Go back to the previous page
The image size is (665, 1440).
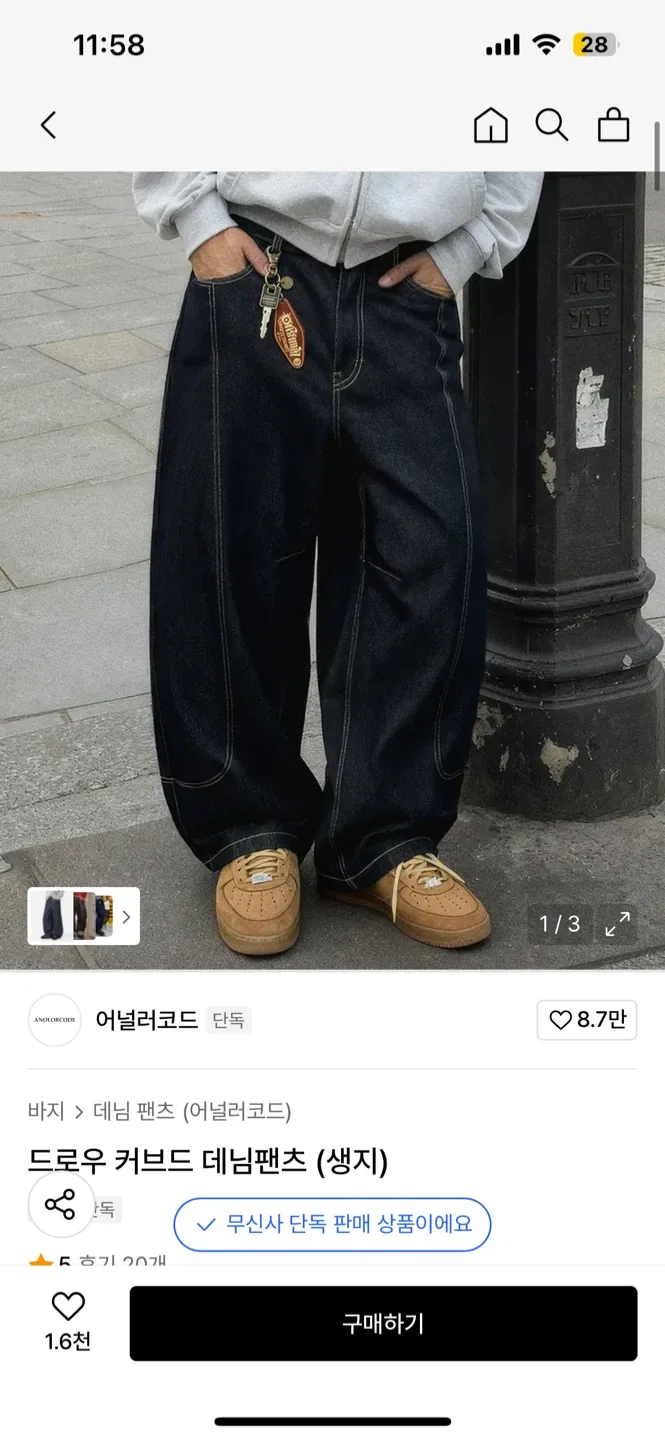point(48,125)
